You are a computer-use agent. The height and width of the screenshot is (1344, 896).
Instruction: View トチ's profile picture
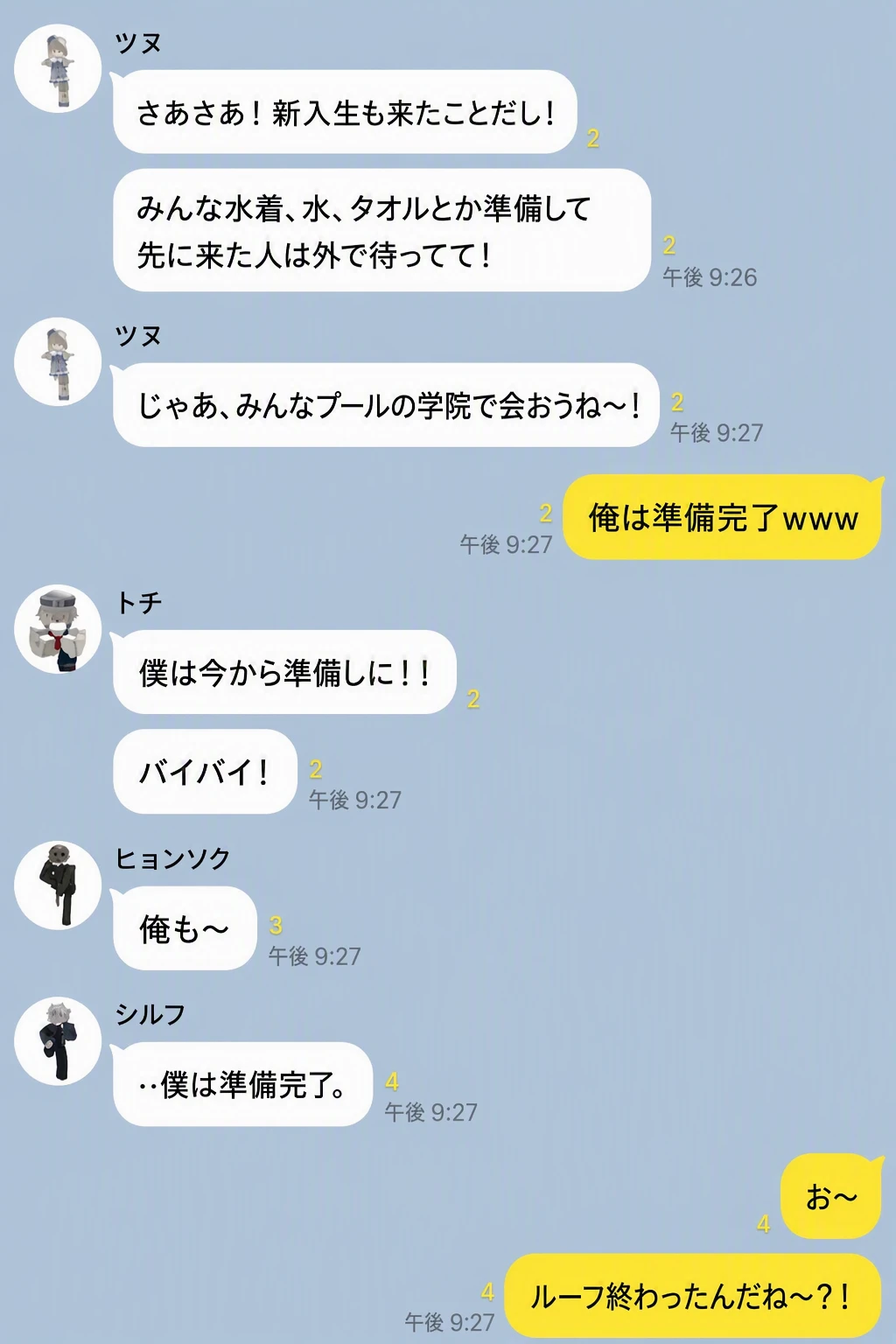click(58, 629)
